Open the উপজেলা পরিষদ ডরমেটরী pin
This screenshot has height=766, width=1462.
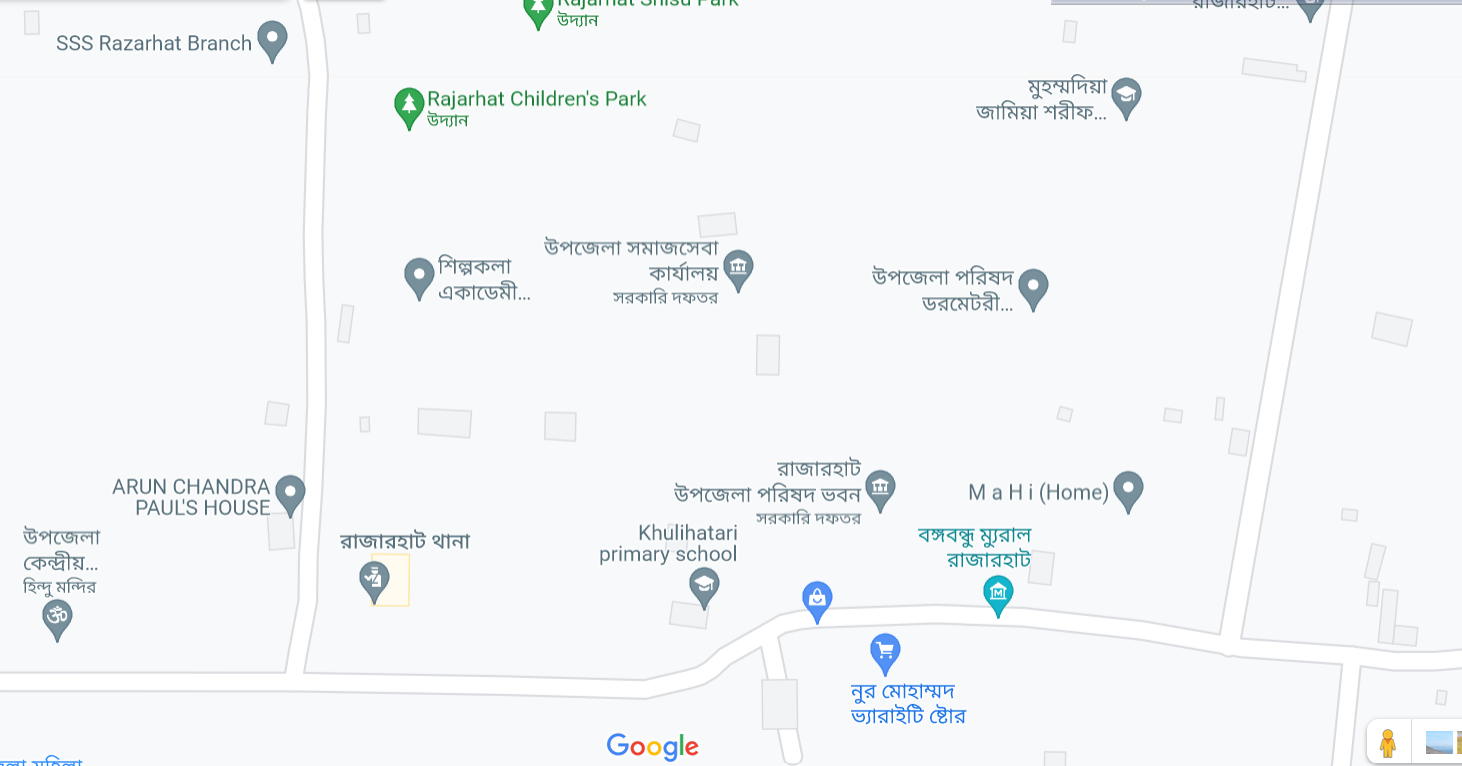click(1033, 288)
